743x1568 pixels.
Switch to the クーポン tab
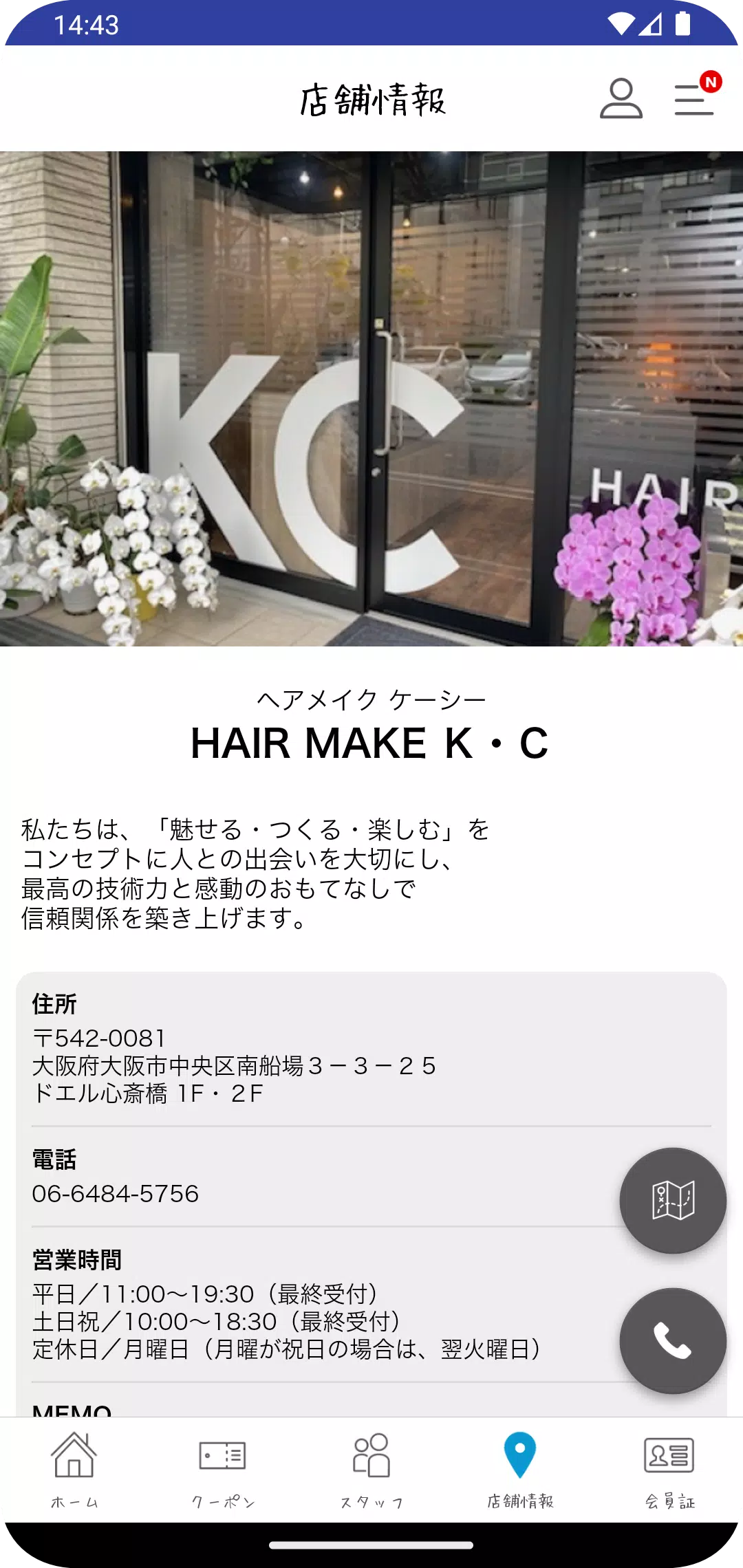pyautogui.click(x=223, y=1470)
